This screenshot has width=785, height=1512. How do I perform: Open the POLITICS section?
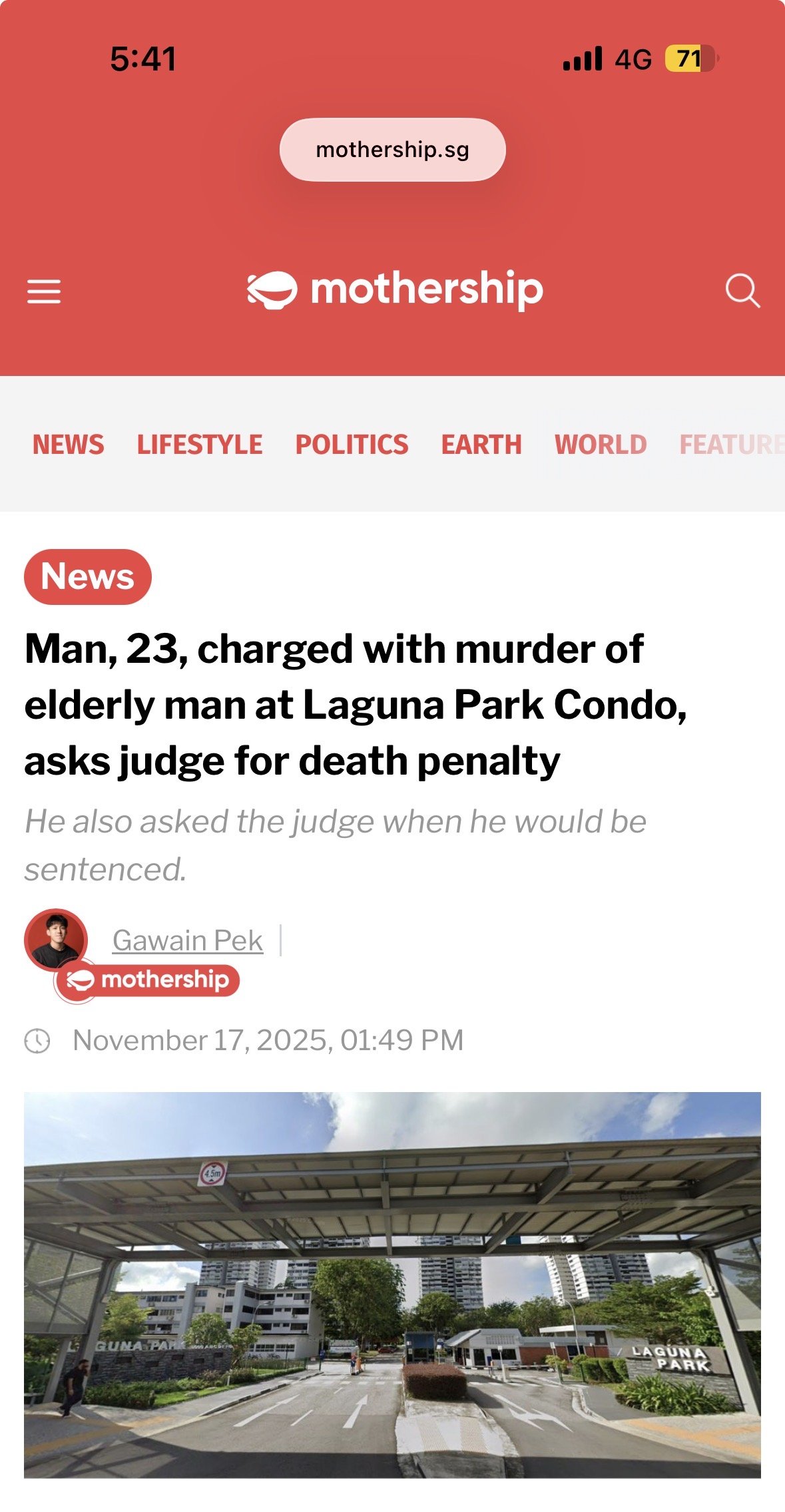[352, 445]
